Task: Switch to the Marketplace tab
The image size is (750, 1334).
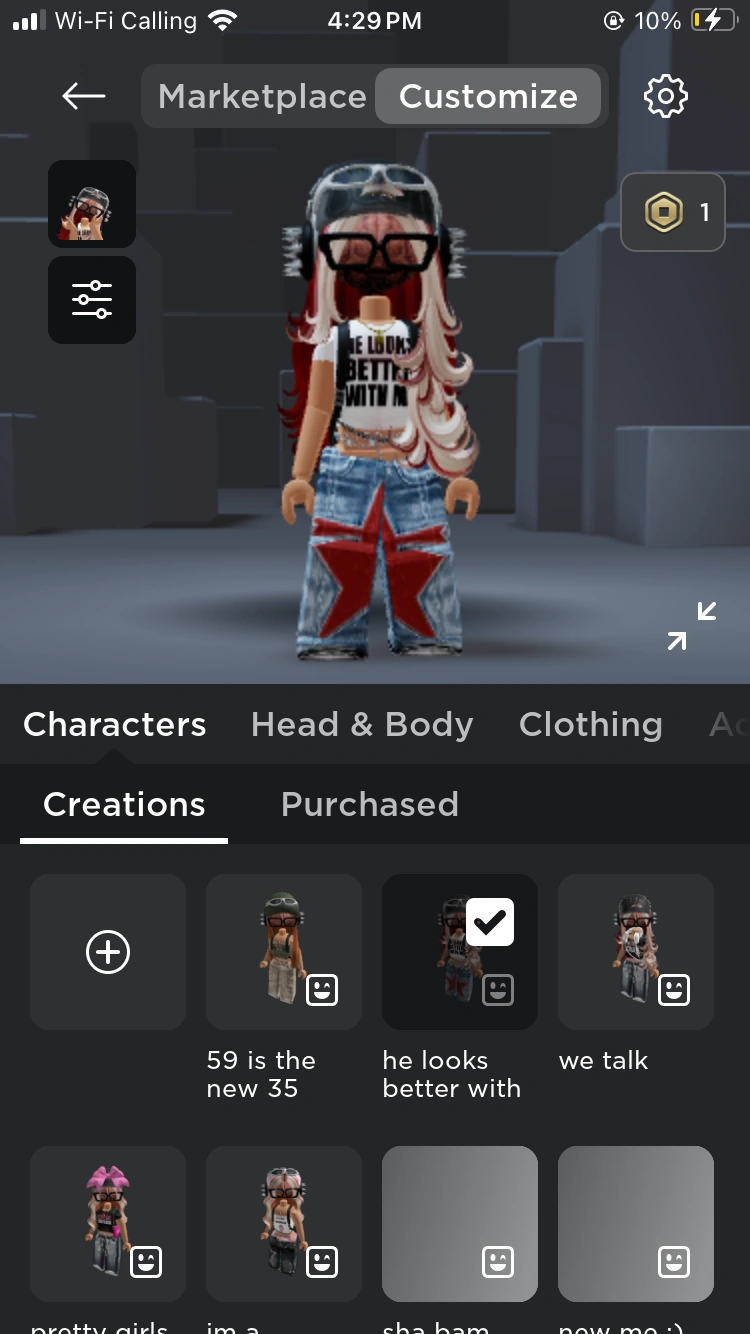Action: click(x=262, y=96)
